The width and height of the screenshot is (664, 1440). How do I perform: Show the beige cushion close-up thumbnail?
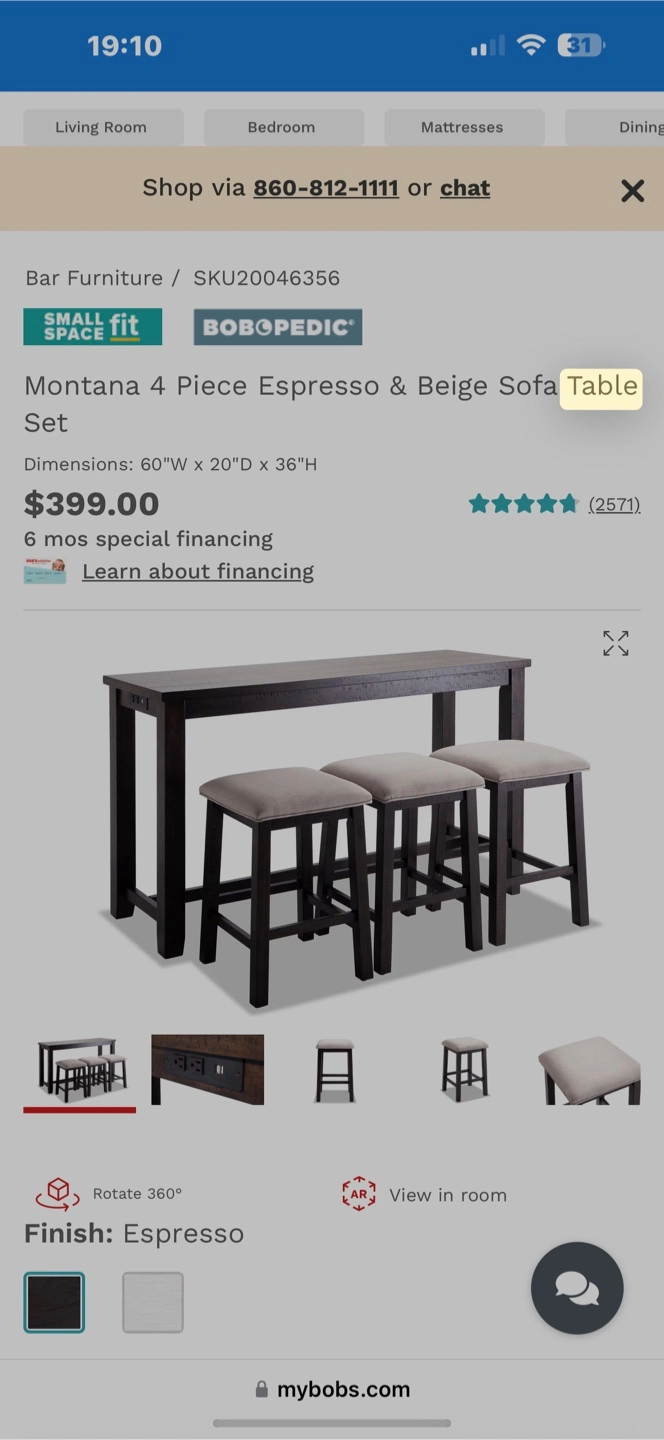pyautogui.click(x=590, y=1070)
